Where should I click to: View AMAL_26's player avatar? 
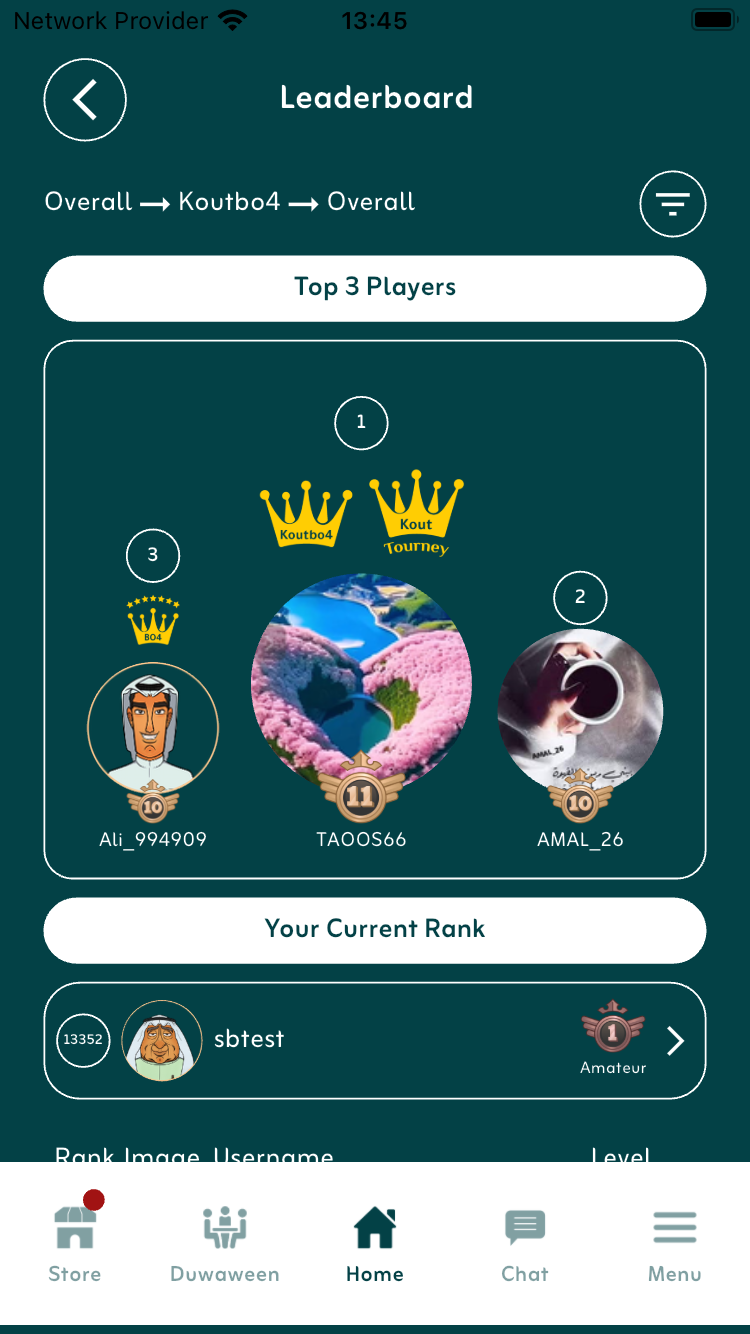[580, 711]
